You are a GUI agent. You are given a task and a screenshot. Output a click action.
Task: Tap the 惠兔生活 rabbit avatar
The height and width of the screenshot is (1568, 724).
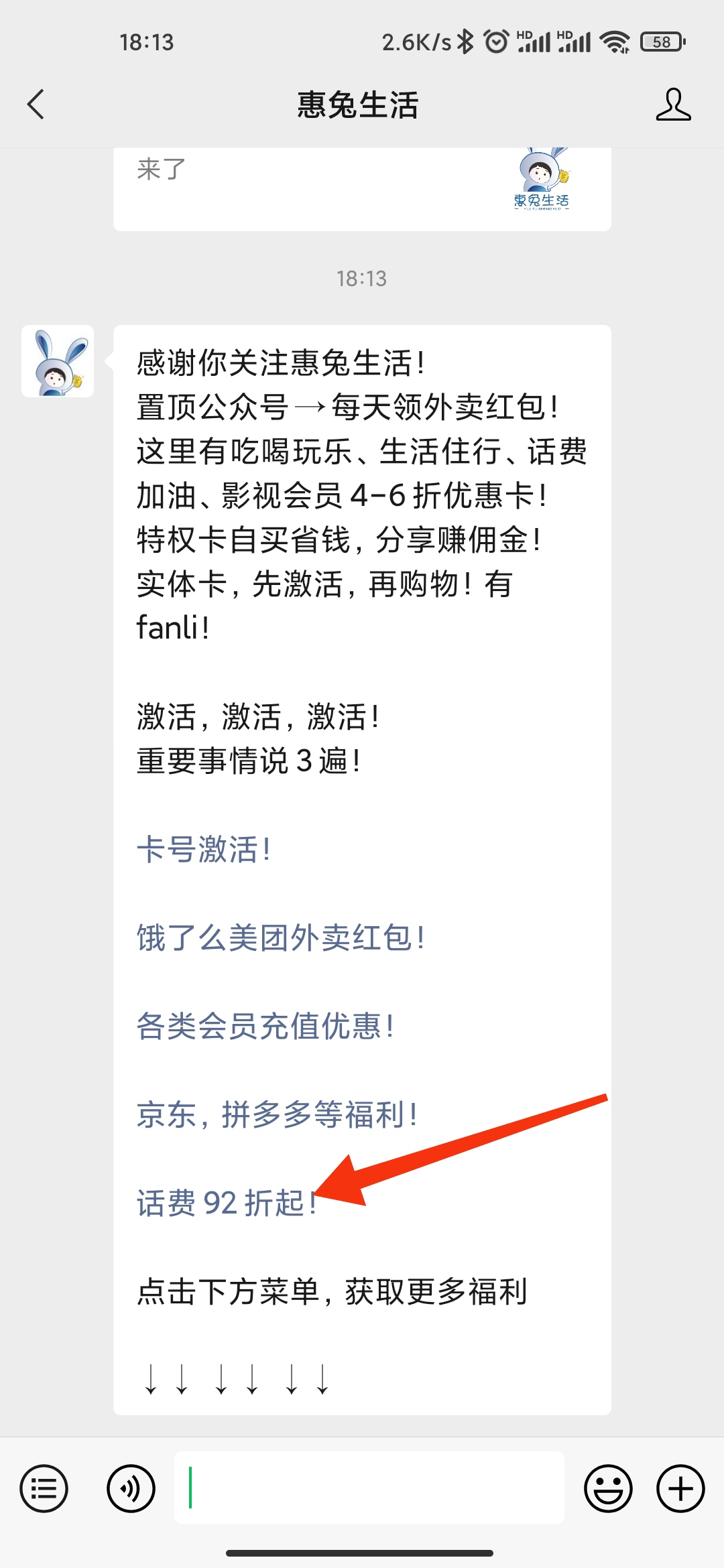[58, 362]
